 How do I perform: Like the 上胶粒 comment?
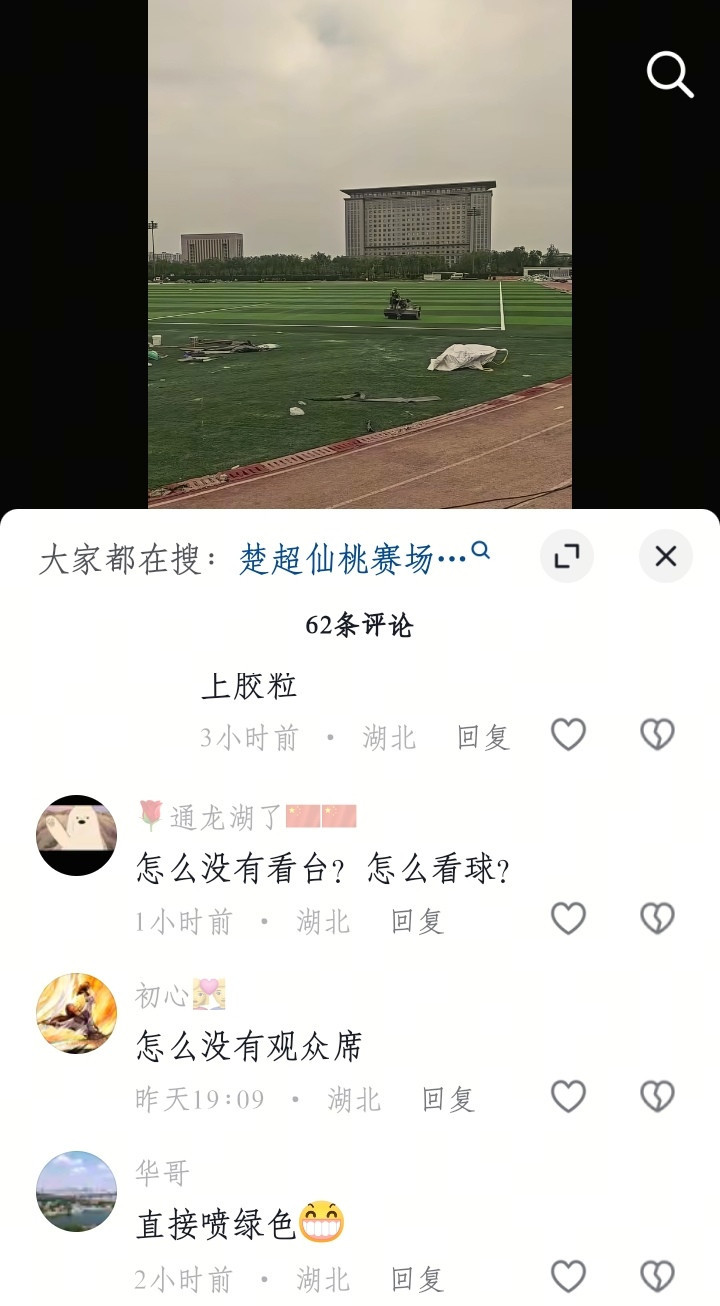point(568,735)
